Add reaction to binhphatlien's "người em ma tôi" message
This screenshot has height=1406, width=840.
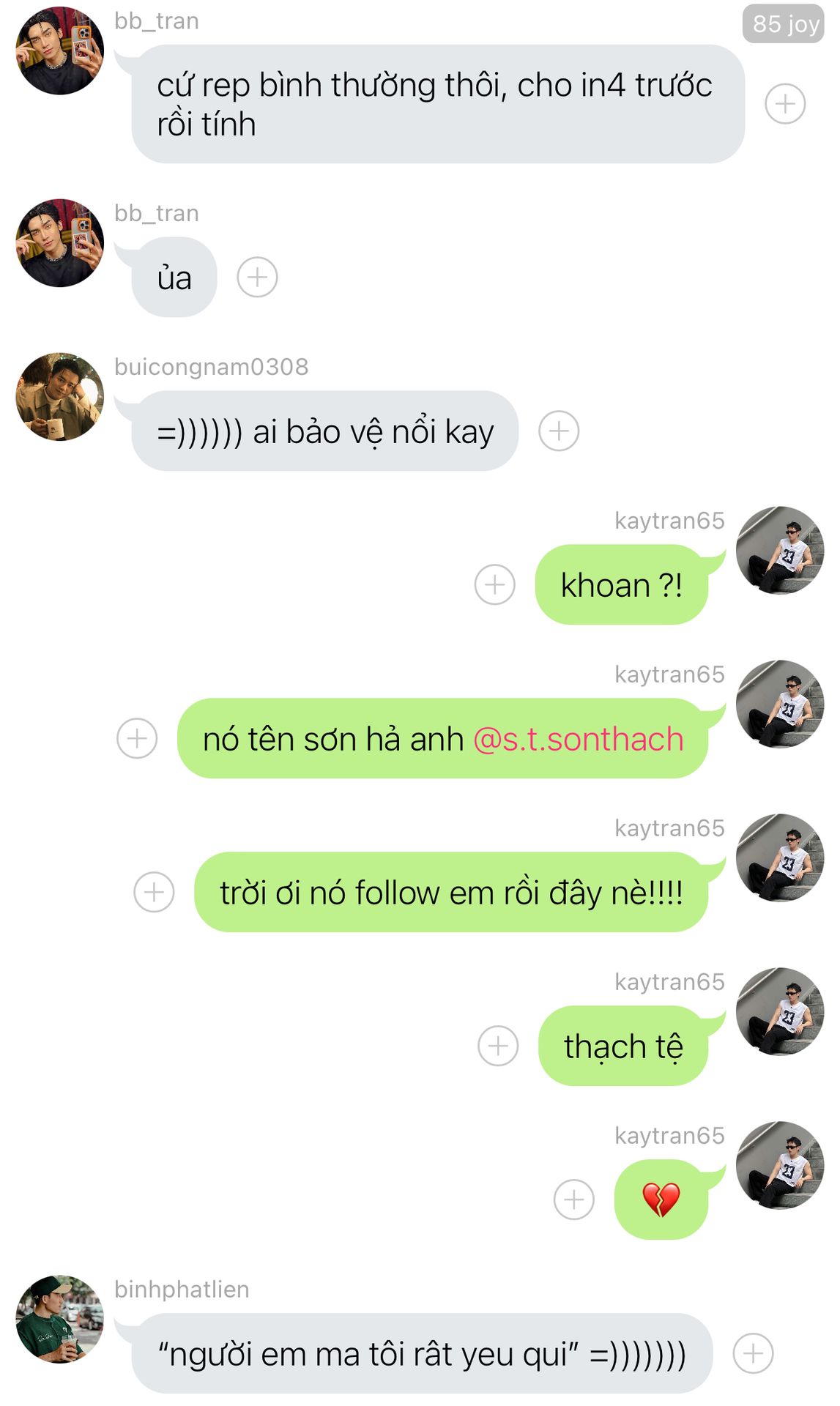[x=754, y=1353]
